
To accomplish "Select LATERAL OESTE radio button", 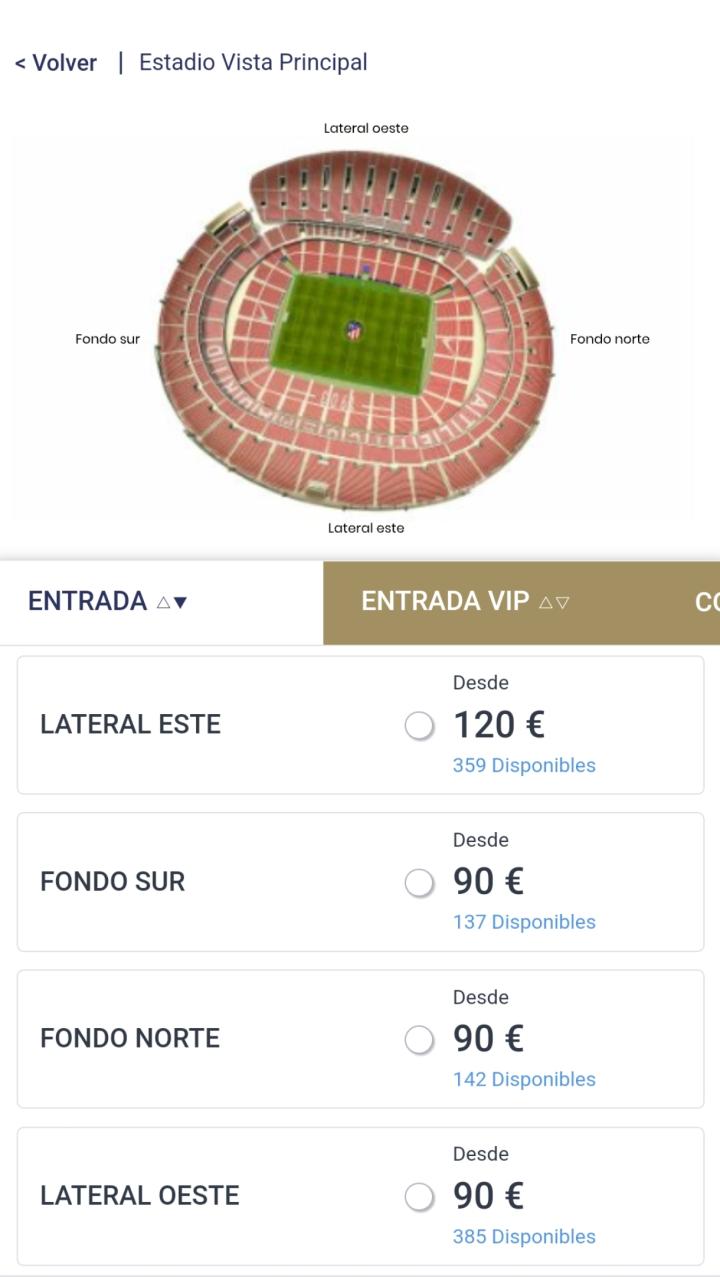I will pyautogui.click(x=419, y=1197).
